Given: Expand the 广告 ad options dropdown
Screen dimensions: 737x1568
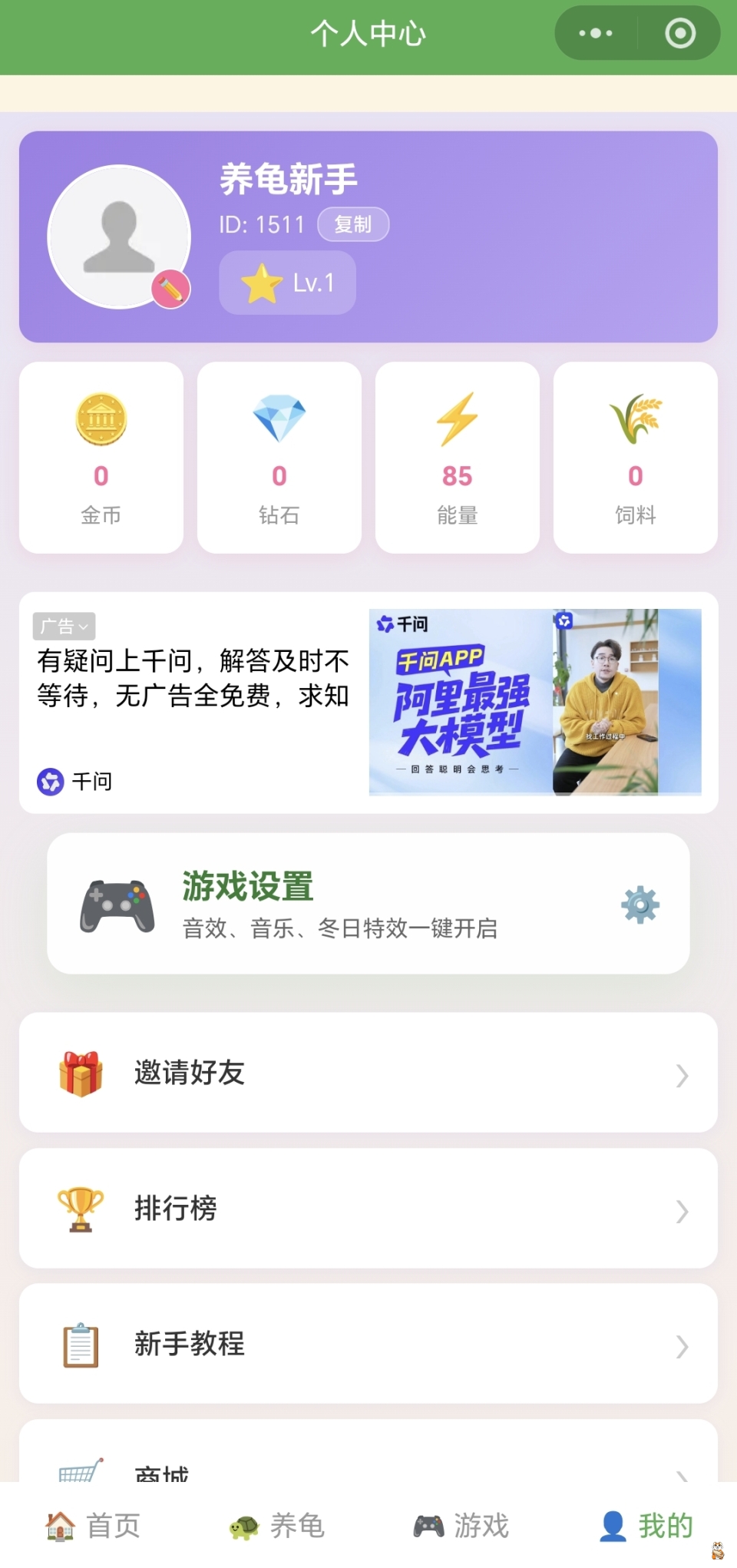Looking at the screenshot, I should click(x=64, y=627).
